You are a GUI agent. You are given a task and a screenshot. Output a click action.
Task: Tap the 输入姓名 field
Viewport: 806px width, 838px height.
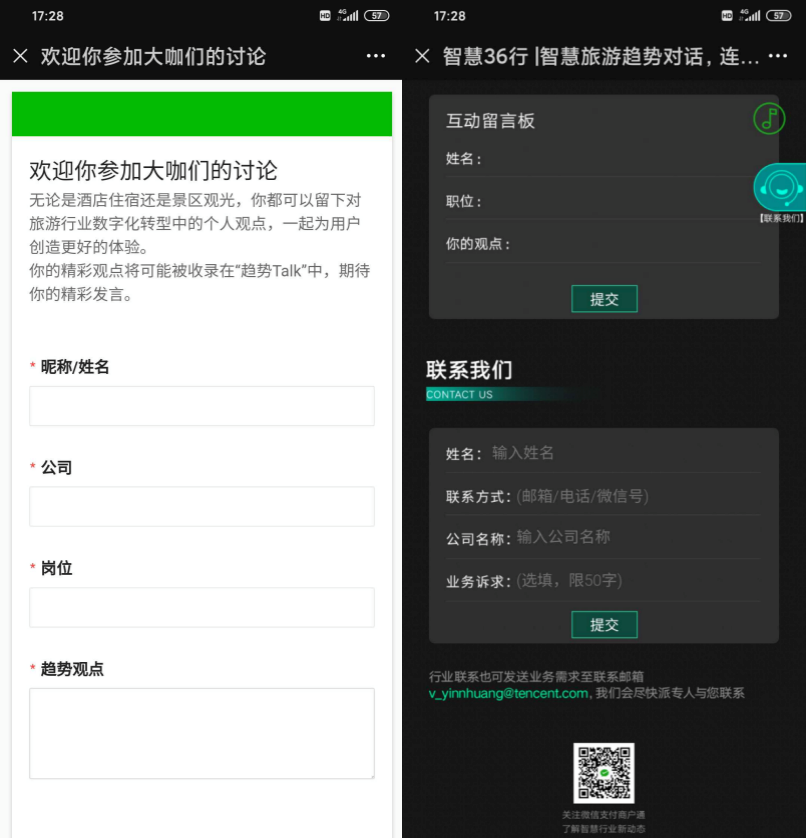(625, 453)
